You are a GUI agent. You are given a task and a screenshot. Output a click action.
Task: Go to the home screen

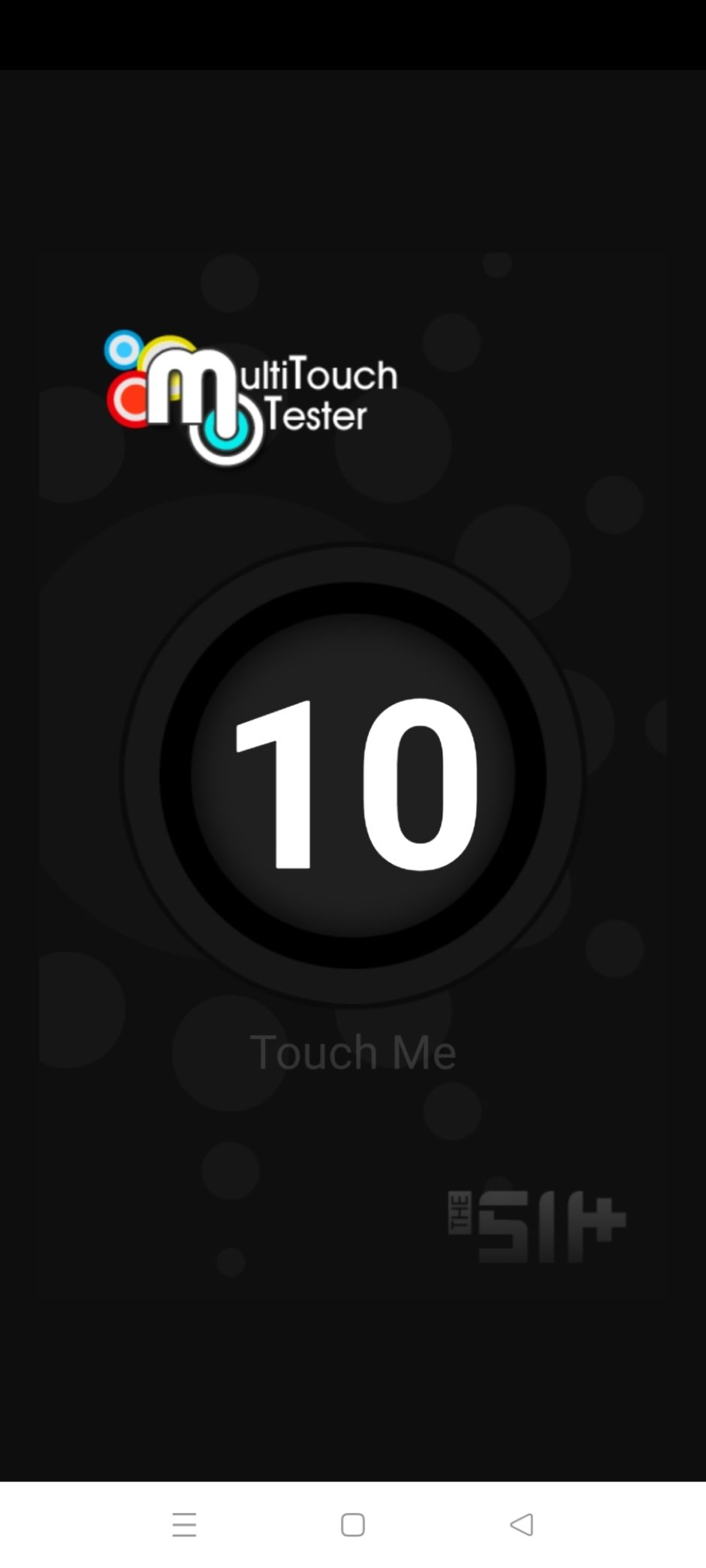coord(353,1524)
